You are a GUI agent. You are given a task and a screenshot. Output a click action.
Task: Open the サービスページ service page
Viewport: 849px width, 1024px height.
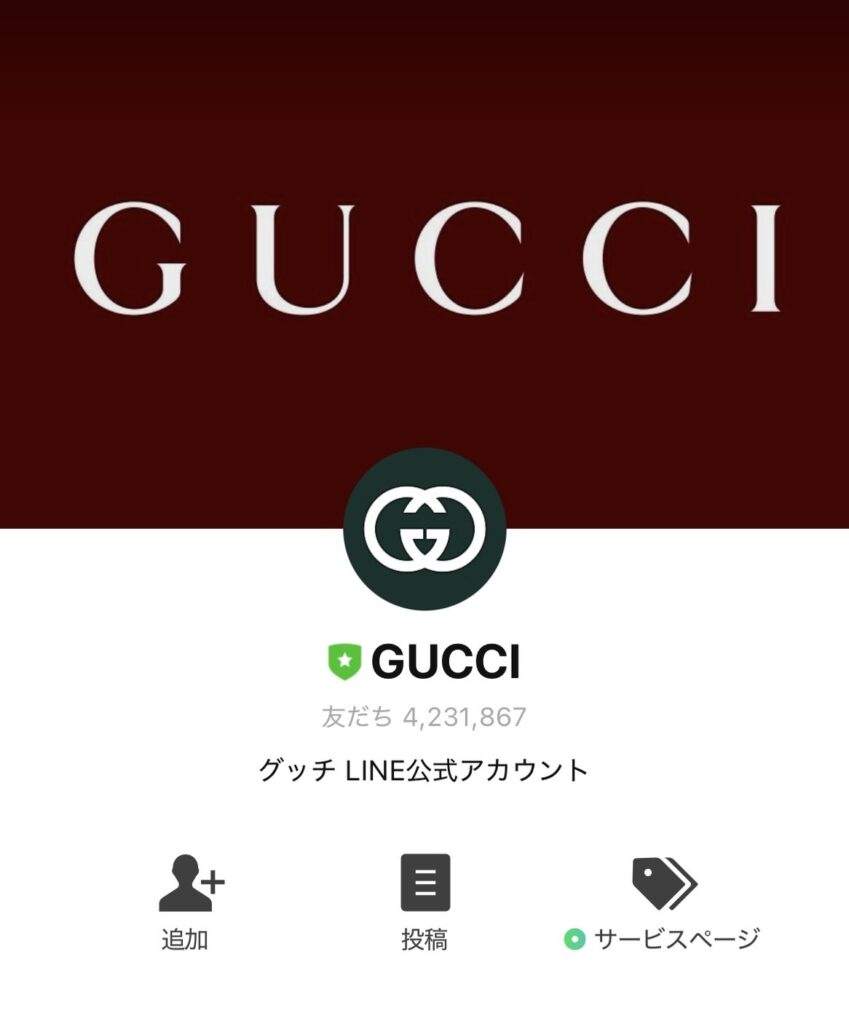tap(664, 900)
